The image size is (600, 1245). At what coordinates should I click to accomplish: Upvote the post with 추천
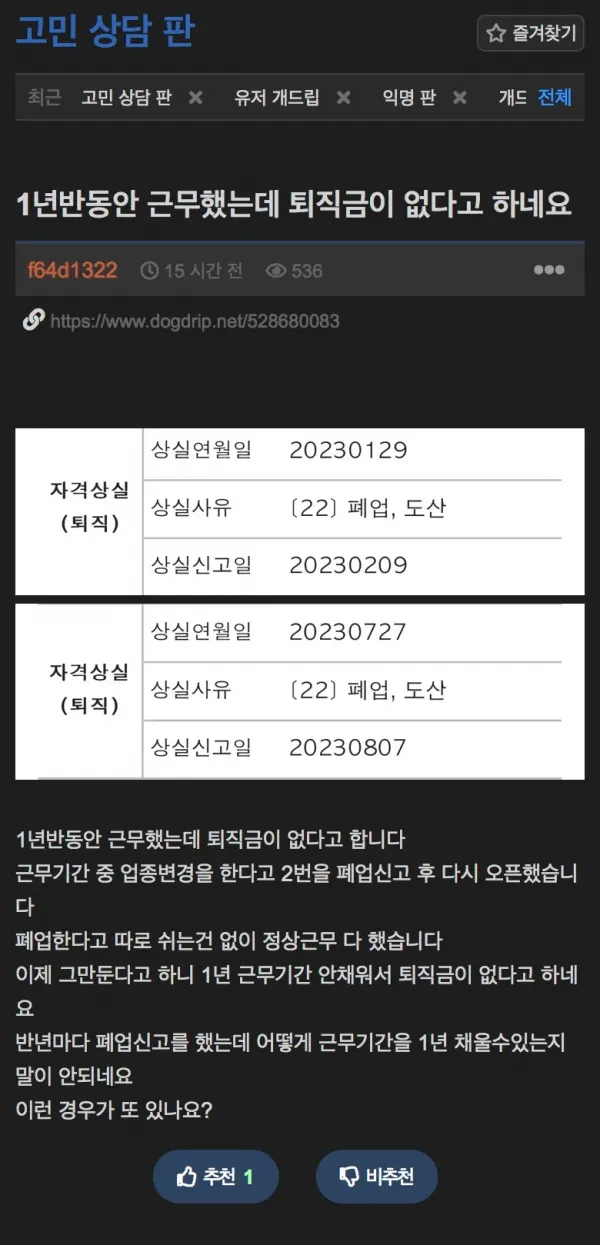[215, 1177]
